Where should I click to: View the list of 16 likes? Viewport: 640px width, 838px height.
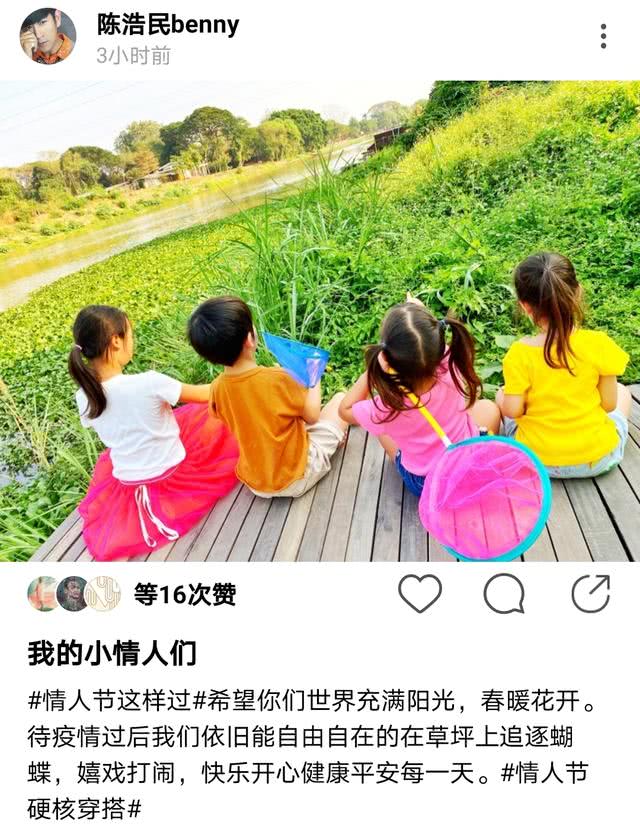(x=185, y=595)
